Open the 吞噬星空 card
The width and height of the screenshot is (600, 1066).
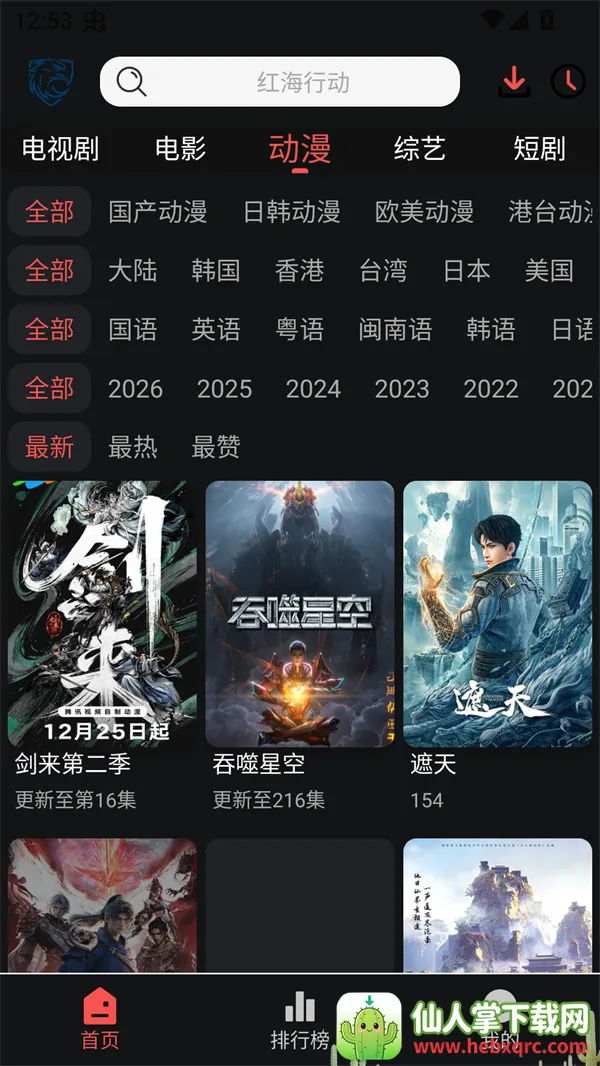(300, 613)
